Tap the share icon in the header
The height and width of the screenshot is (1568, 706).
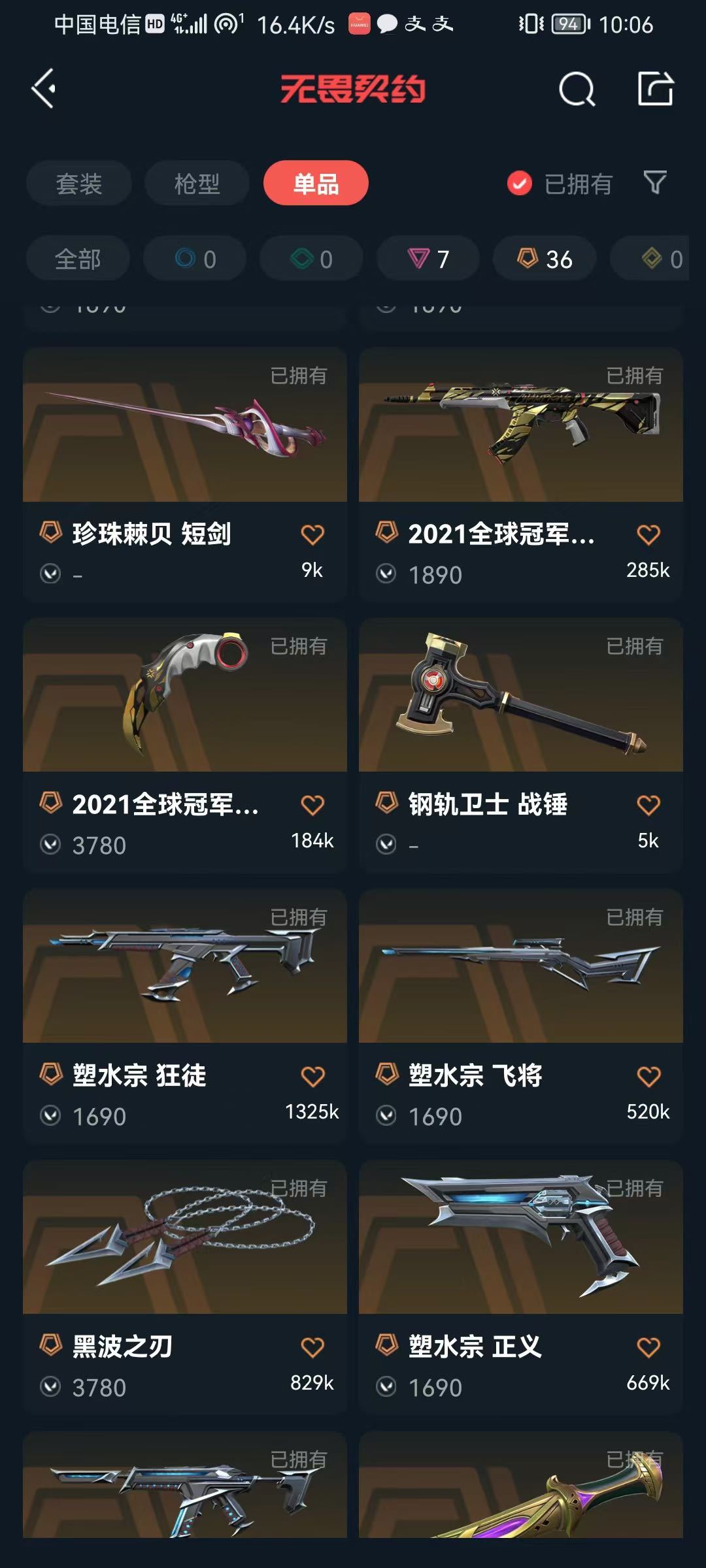(655, 88)
